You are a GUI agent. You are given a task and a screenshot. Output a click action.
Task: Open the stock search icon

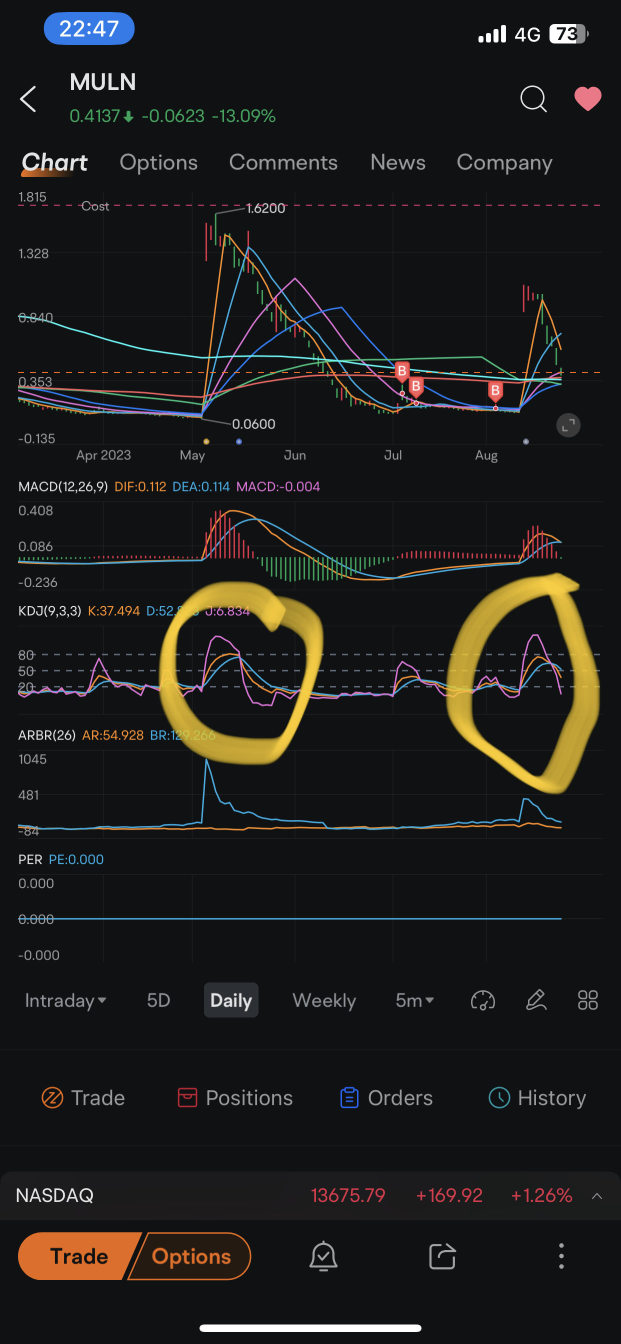(533, 98)
